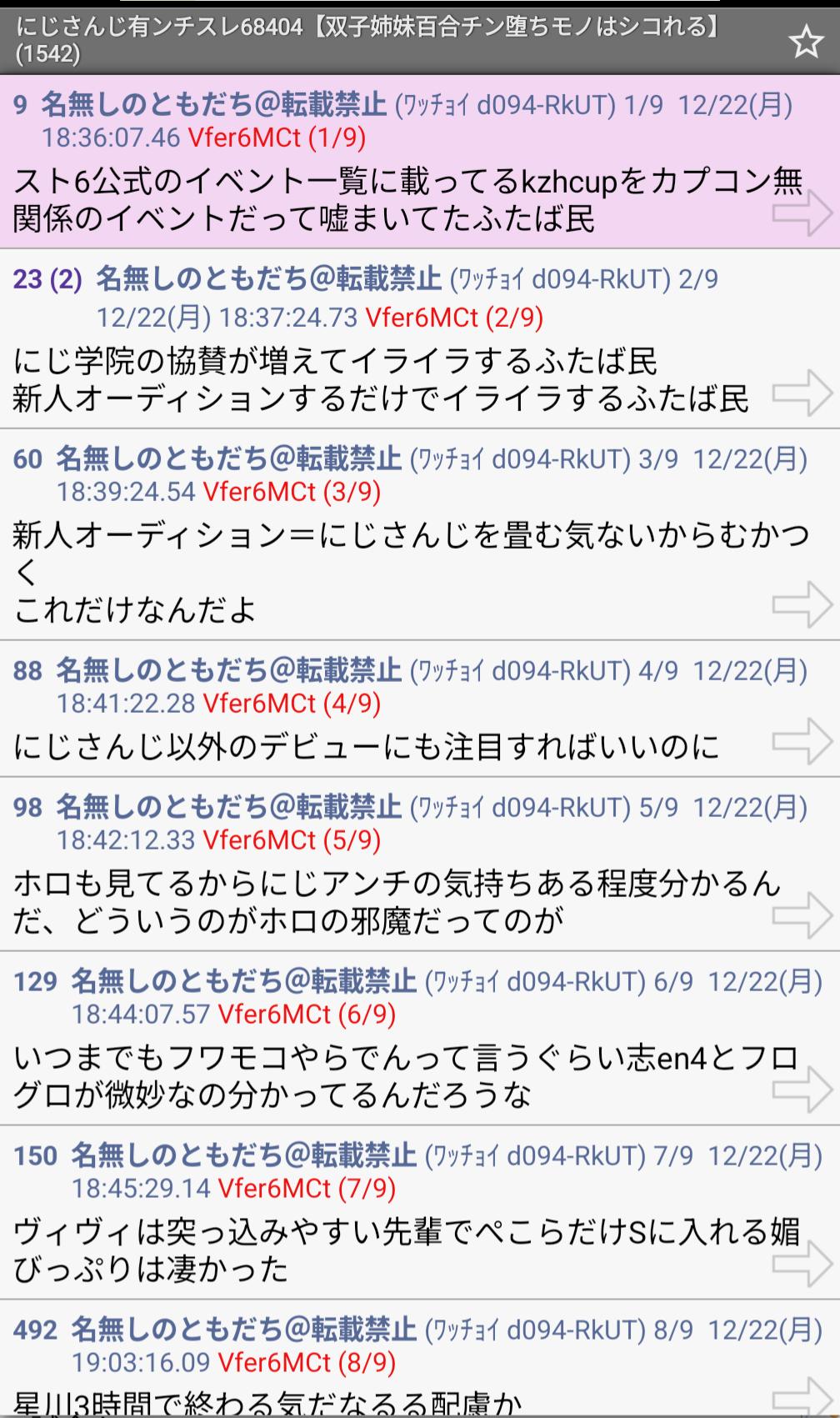Tap the arrow on post 9
Viewport: 840px width, 1418px height.
coord(802,213)
